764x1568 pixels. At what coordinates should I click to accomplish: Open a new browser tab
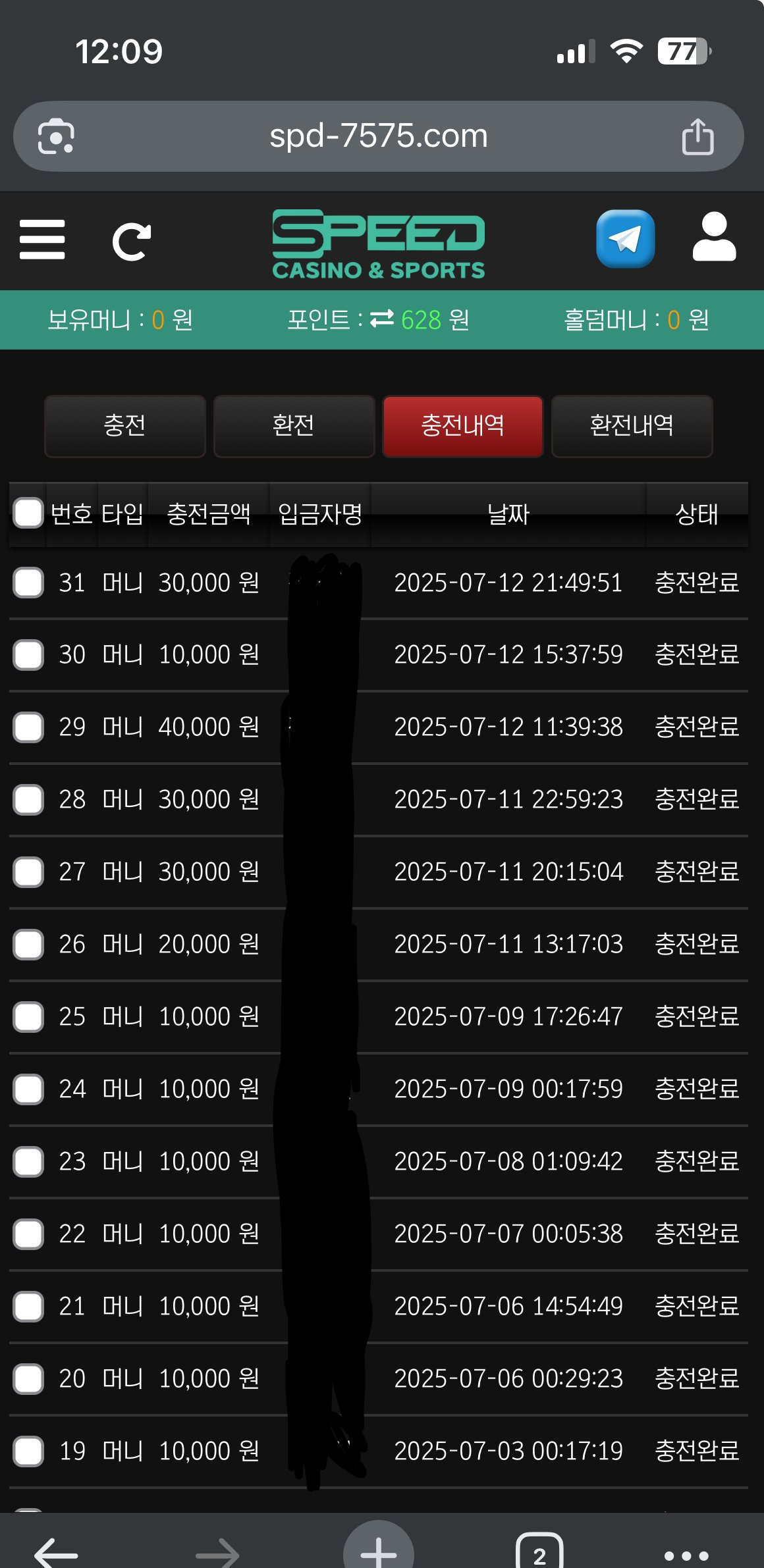coord(379,1550)
